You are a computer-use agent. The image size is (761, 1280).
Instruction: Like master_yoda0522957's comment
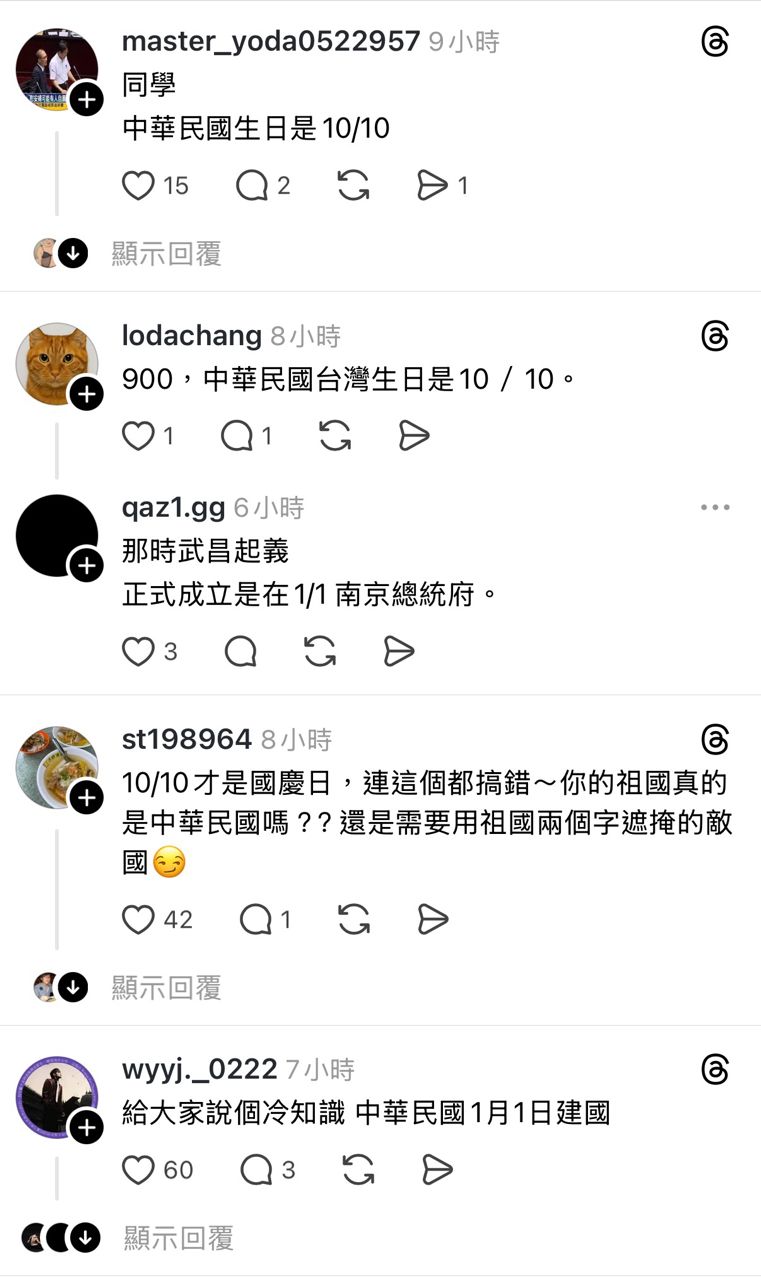[138, 186]
